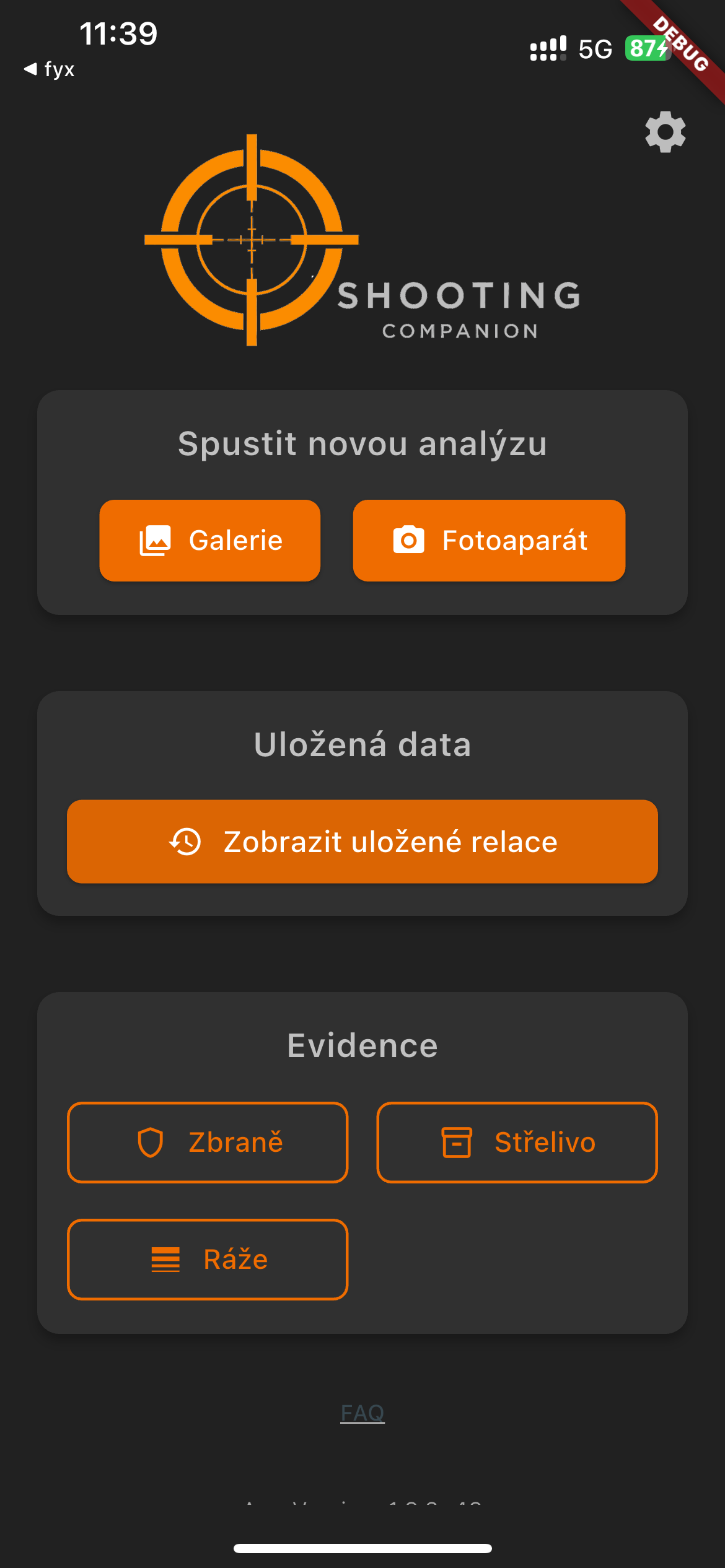Screen dimensions: 725x1568
Task: Open the FAQ link
Action: (x=362, y=1413)
